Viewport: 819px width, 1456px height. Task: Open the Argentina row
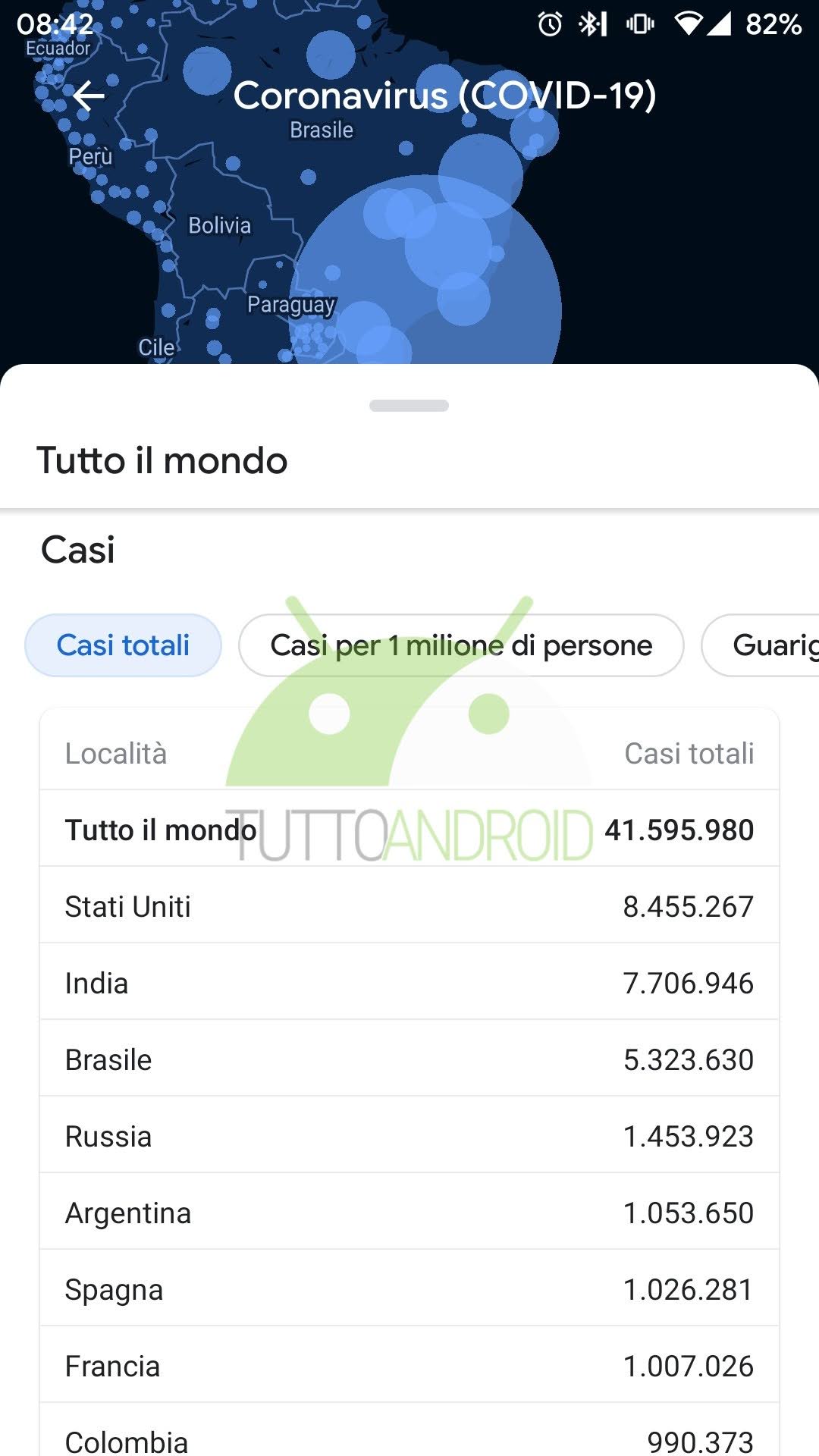(409, 1212)
